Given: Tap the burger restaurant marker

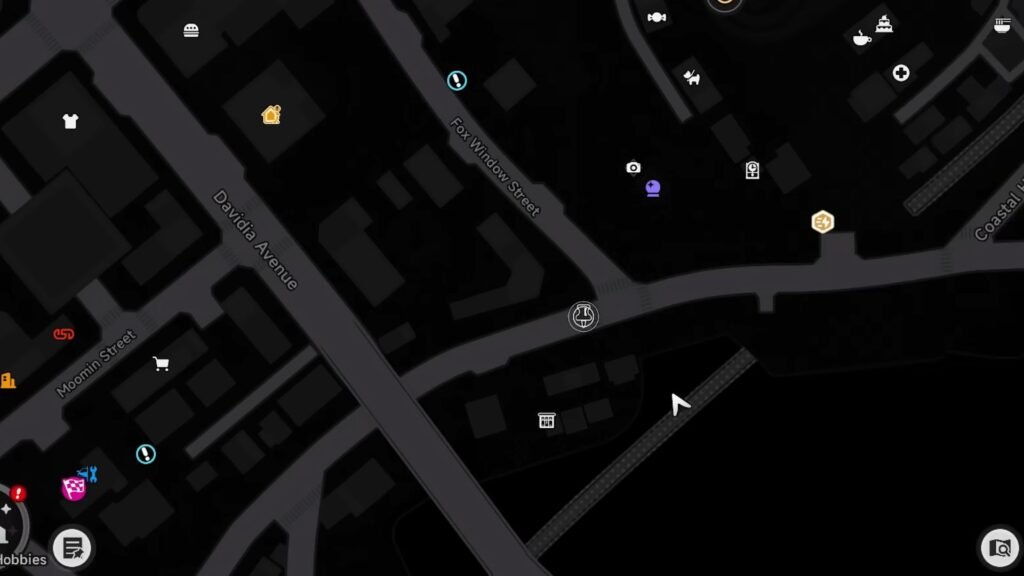Looking at the screenshot, I should [191, 31].
